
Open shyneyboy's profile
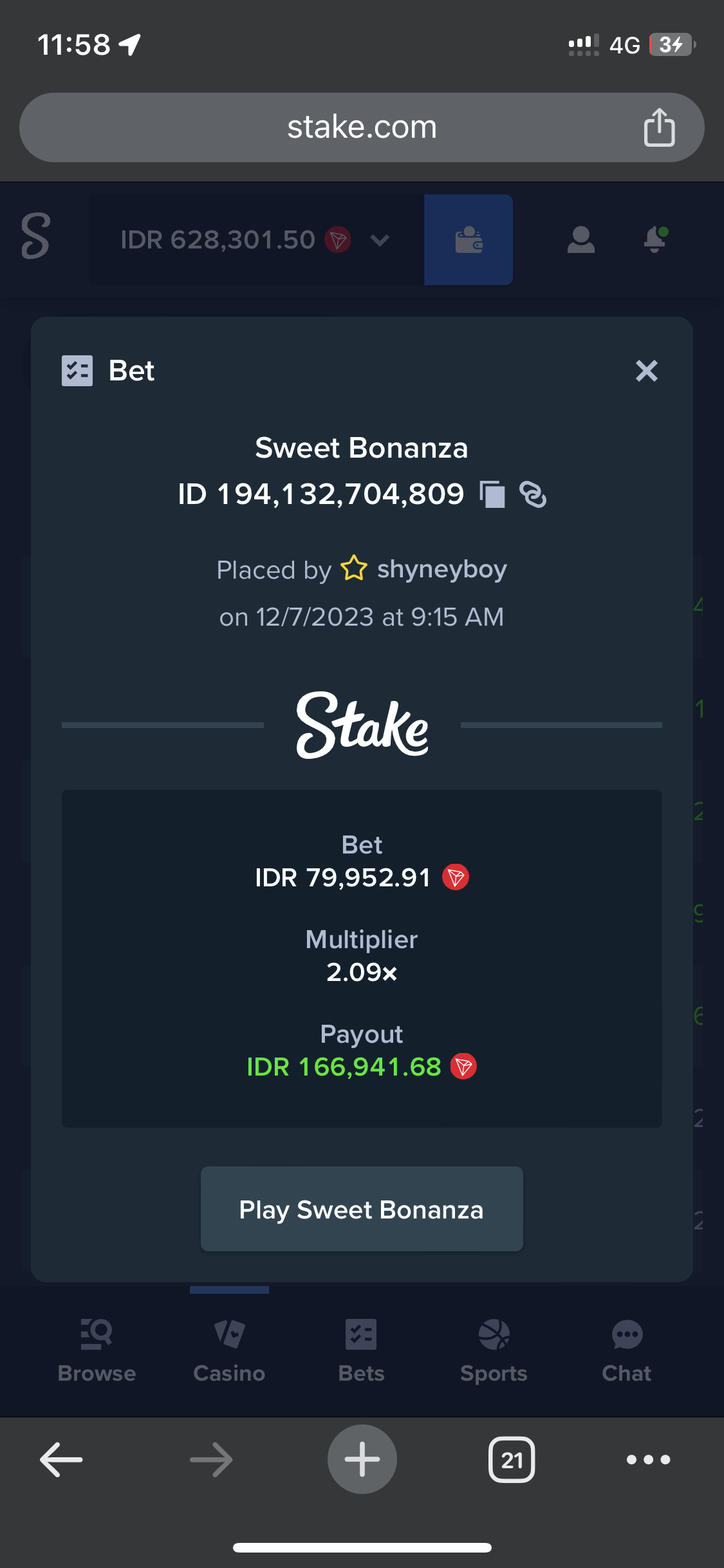441,569
